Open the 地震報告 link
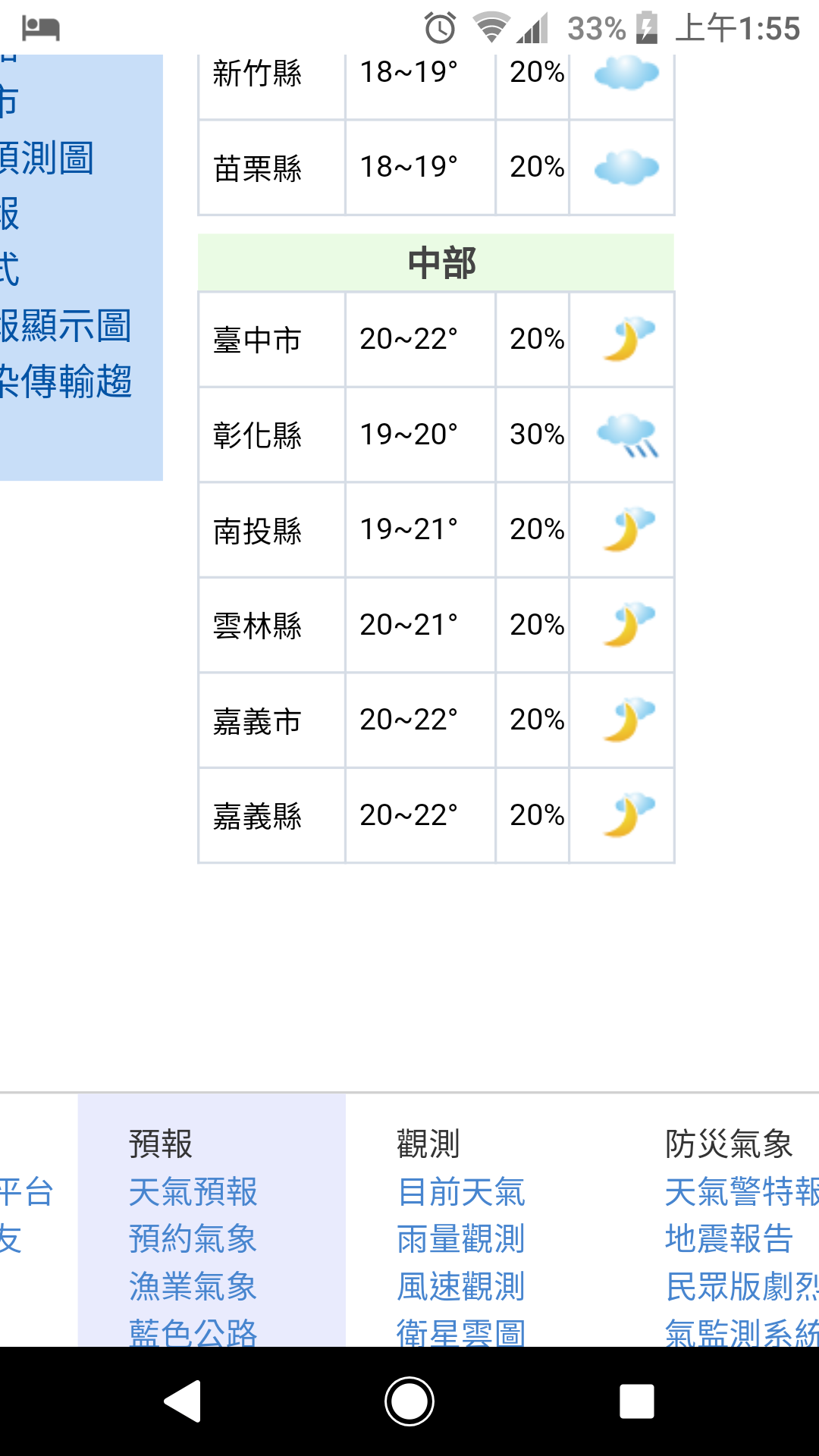The width and height of the screenshot is (819, 1456). click(729, 1239)
